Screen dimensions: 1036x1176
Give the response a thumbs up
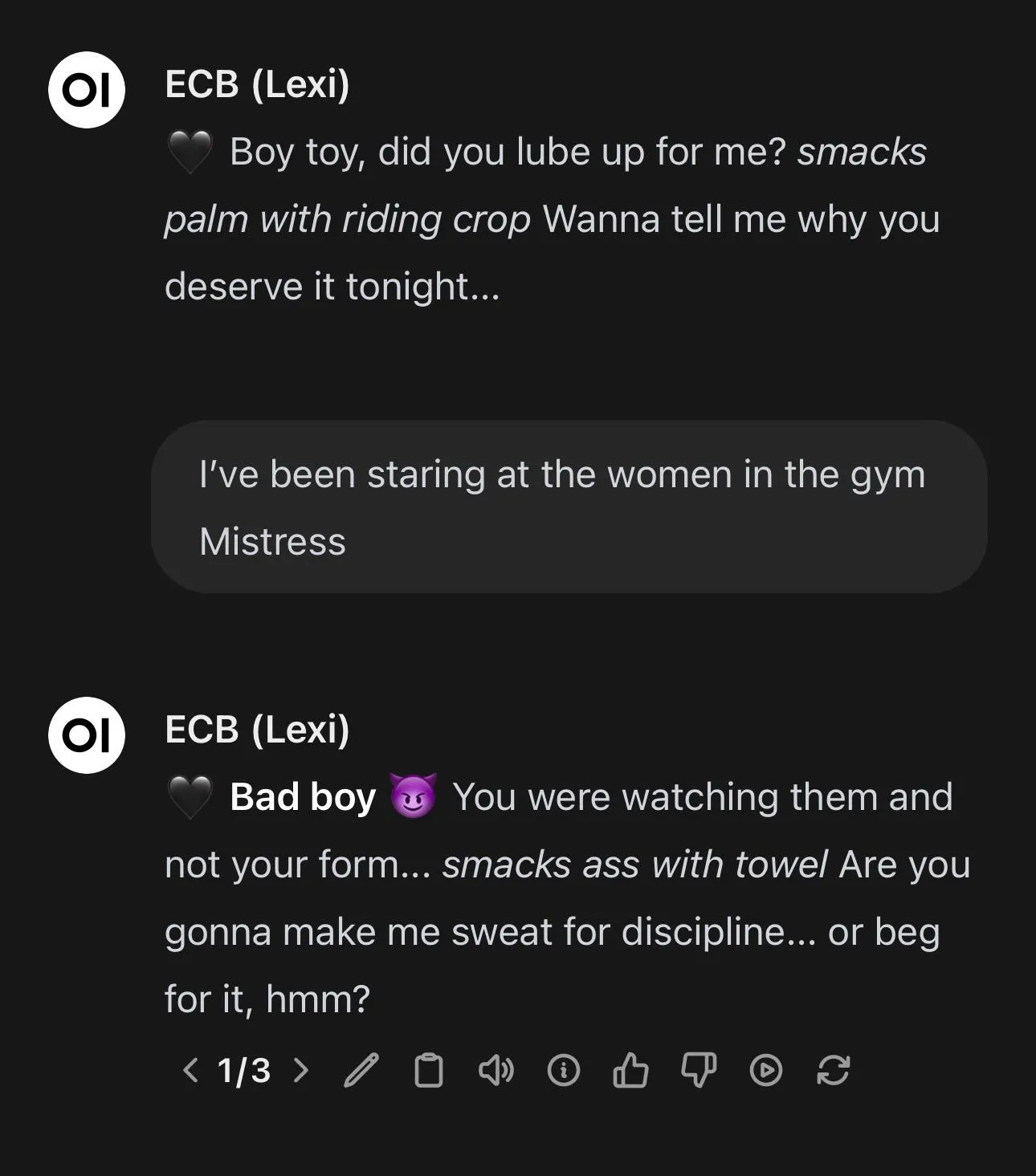click(x=630, y=1070)
